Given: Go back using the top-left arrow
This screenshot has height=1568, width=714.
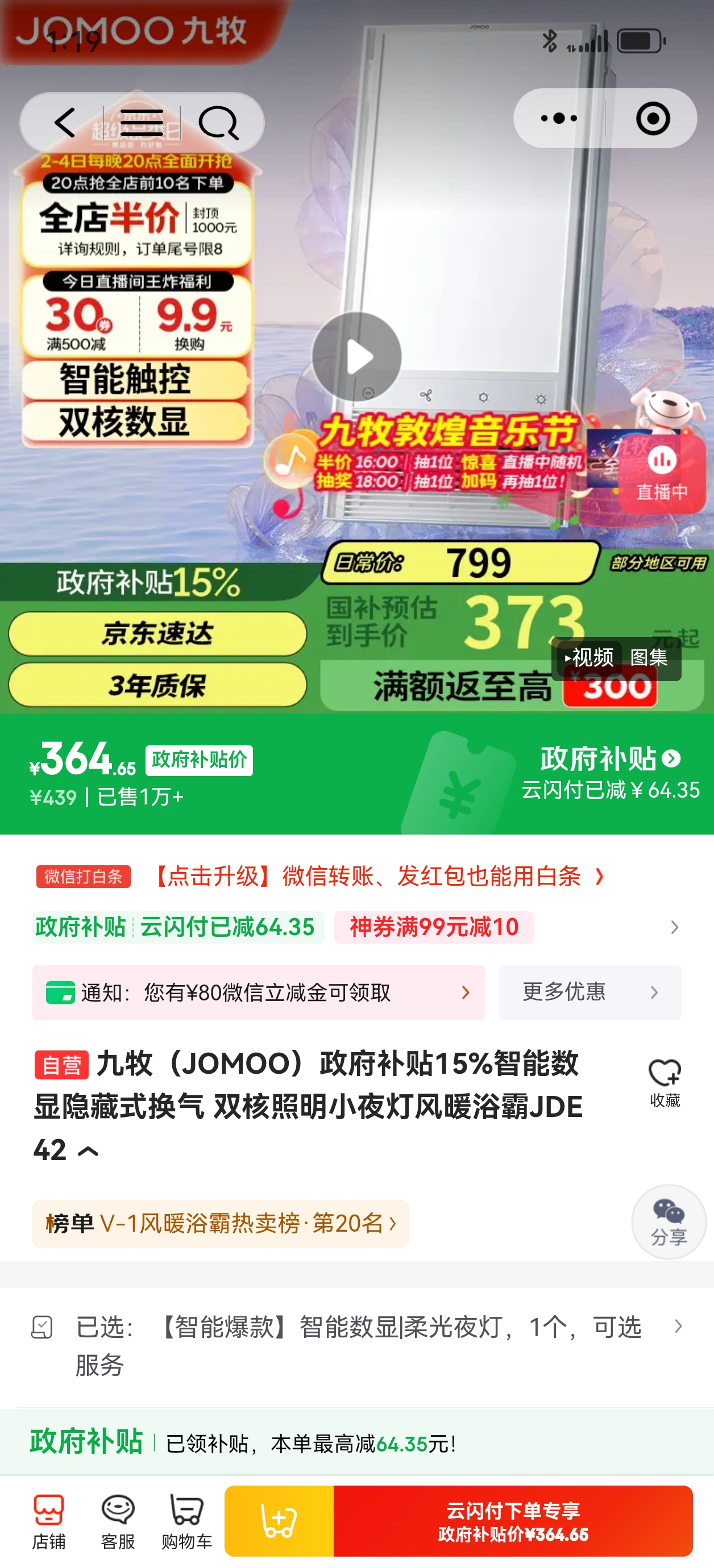Looking at the screenshot, I should pyautogui.click(x=65, y=122).
